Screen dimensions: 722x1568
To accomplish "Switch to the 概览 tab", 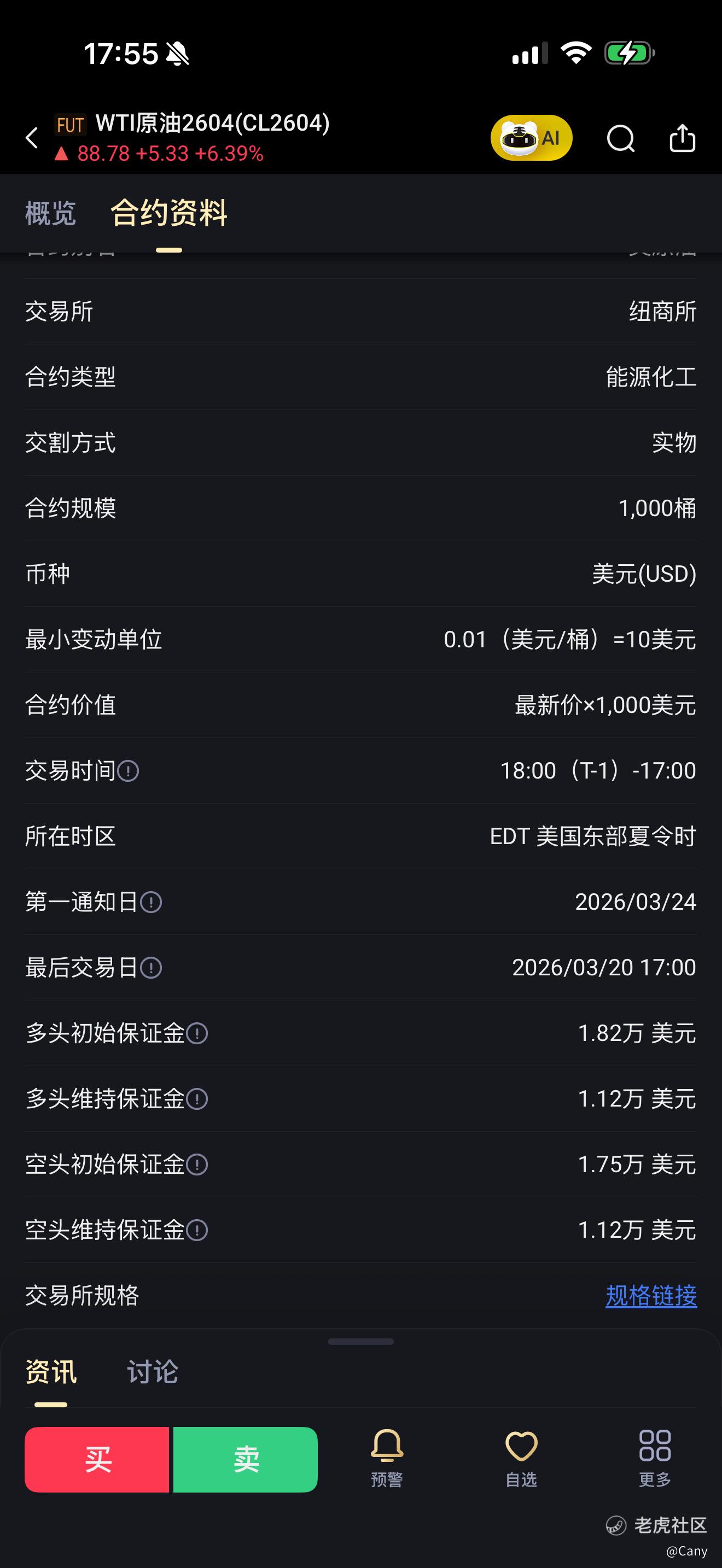I will (x=50, y=214).
